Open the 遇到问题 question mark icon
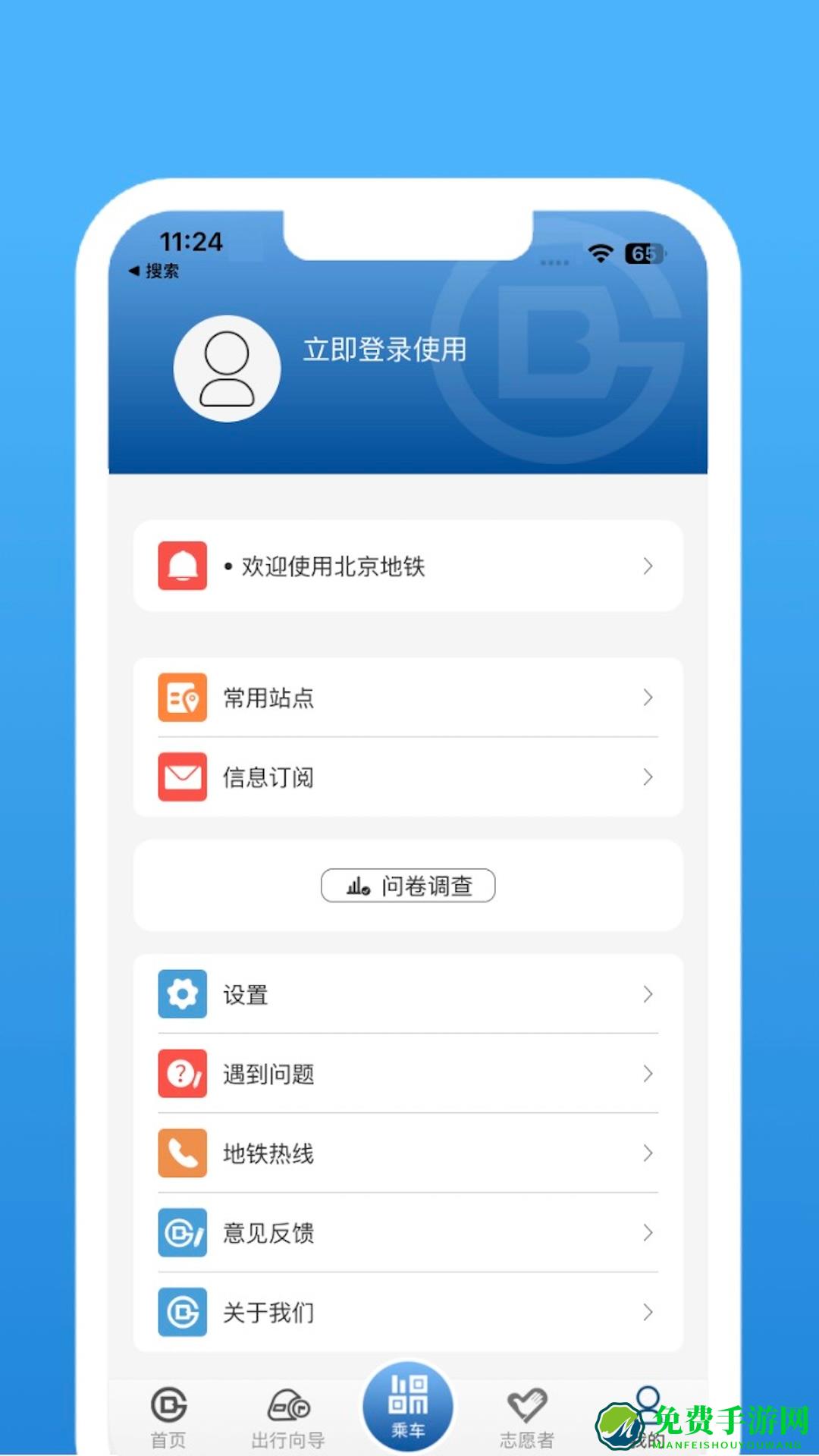This screenshot has width=819, height=1456. pos(181,1074)
